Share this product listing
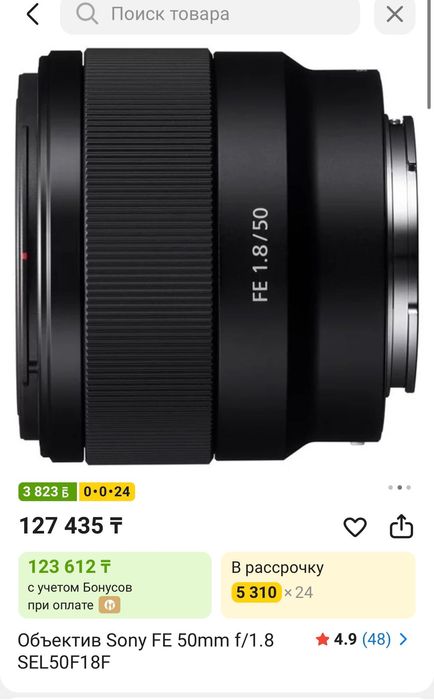 (x=401, y=526)
